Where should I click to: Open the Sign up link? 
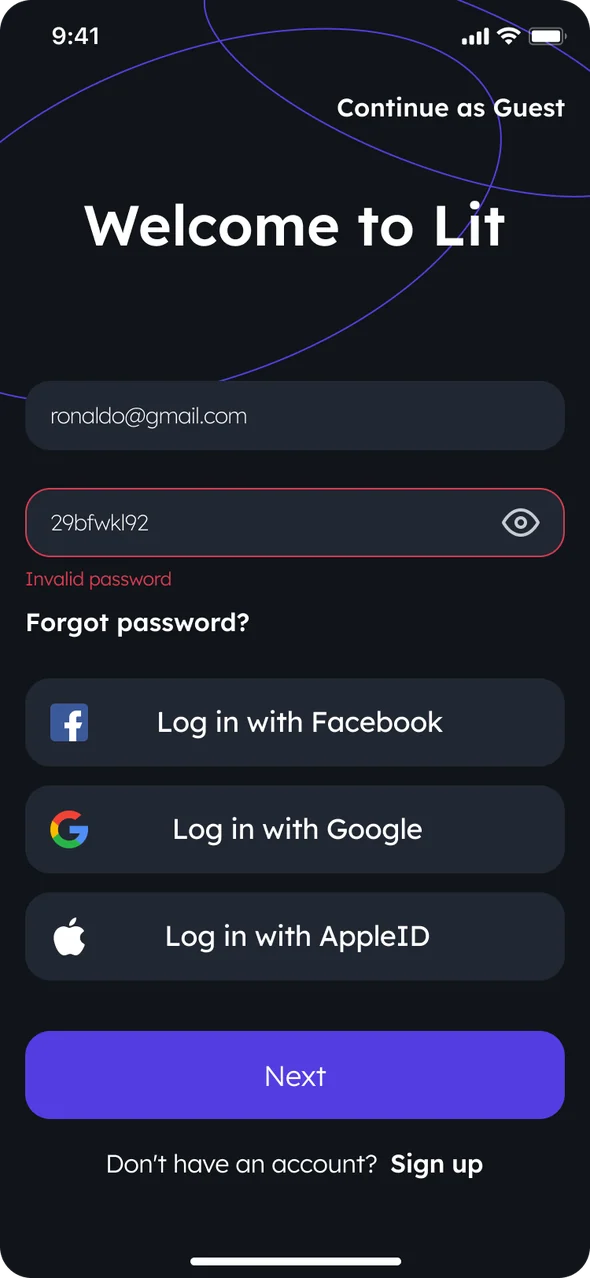pos(436,1164)
